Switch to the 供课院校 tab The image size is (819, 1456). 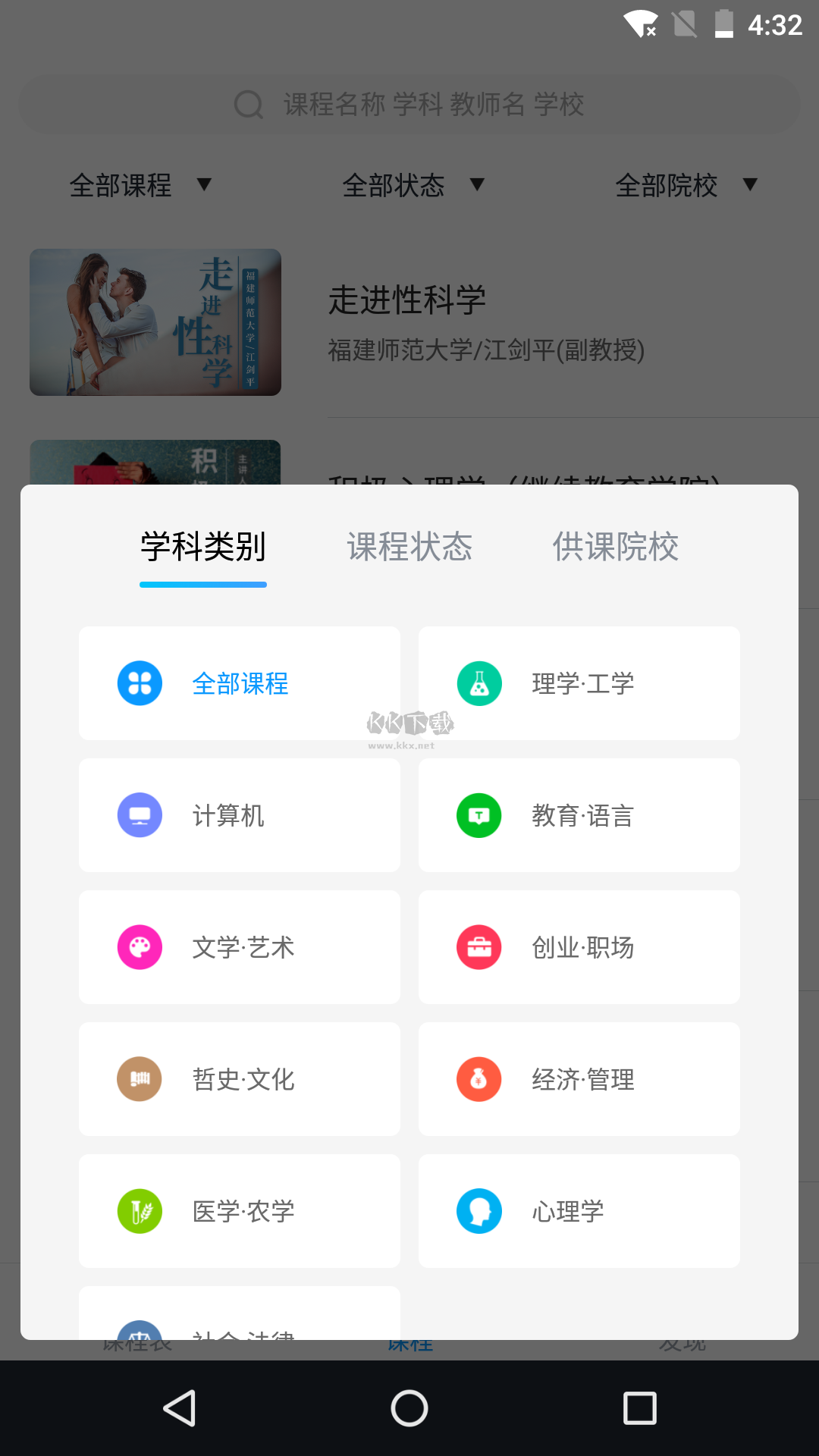click(x=616, y=548)
